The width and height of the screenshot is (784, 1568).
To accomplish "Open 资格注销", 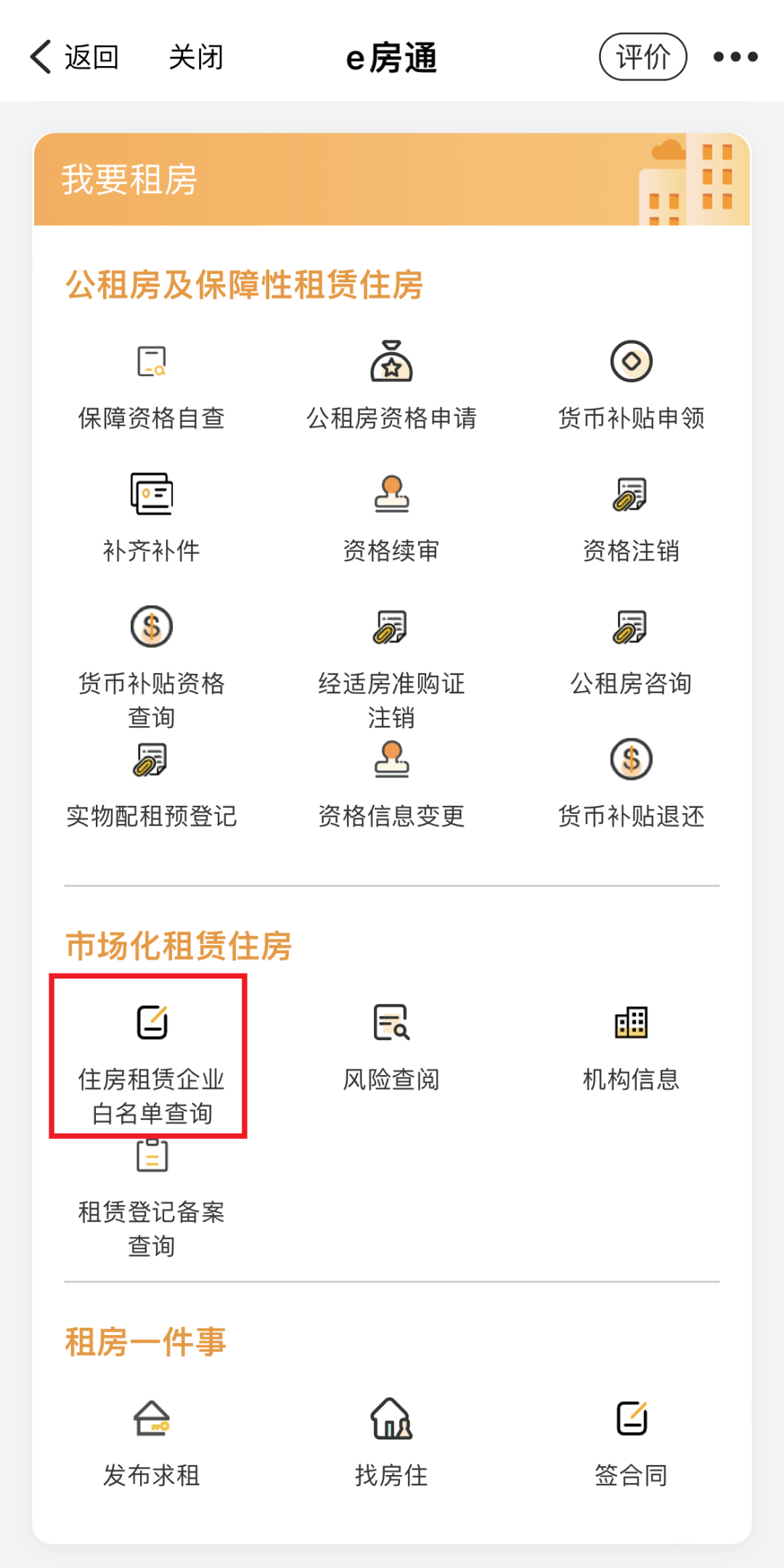I will (631, 518).
